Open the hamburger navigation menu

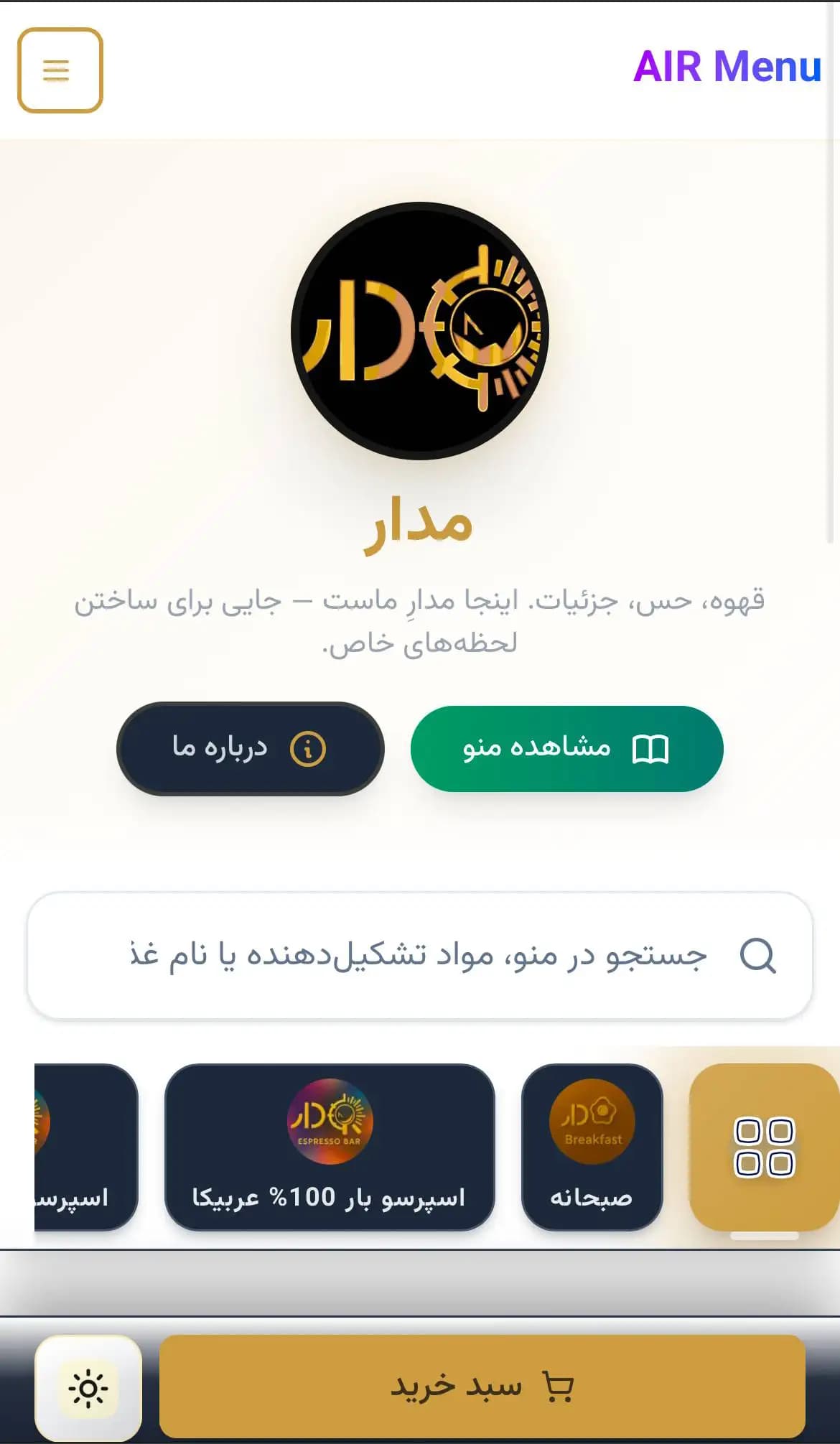[60, 71]
